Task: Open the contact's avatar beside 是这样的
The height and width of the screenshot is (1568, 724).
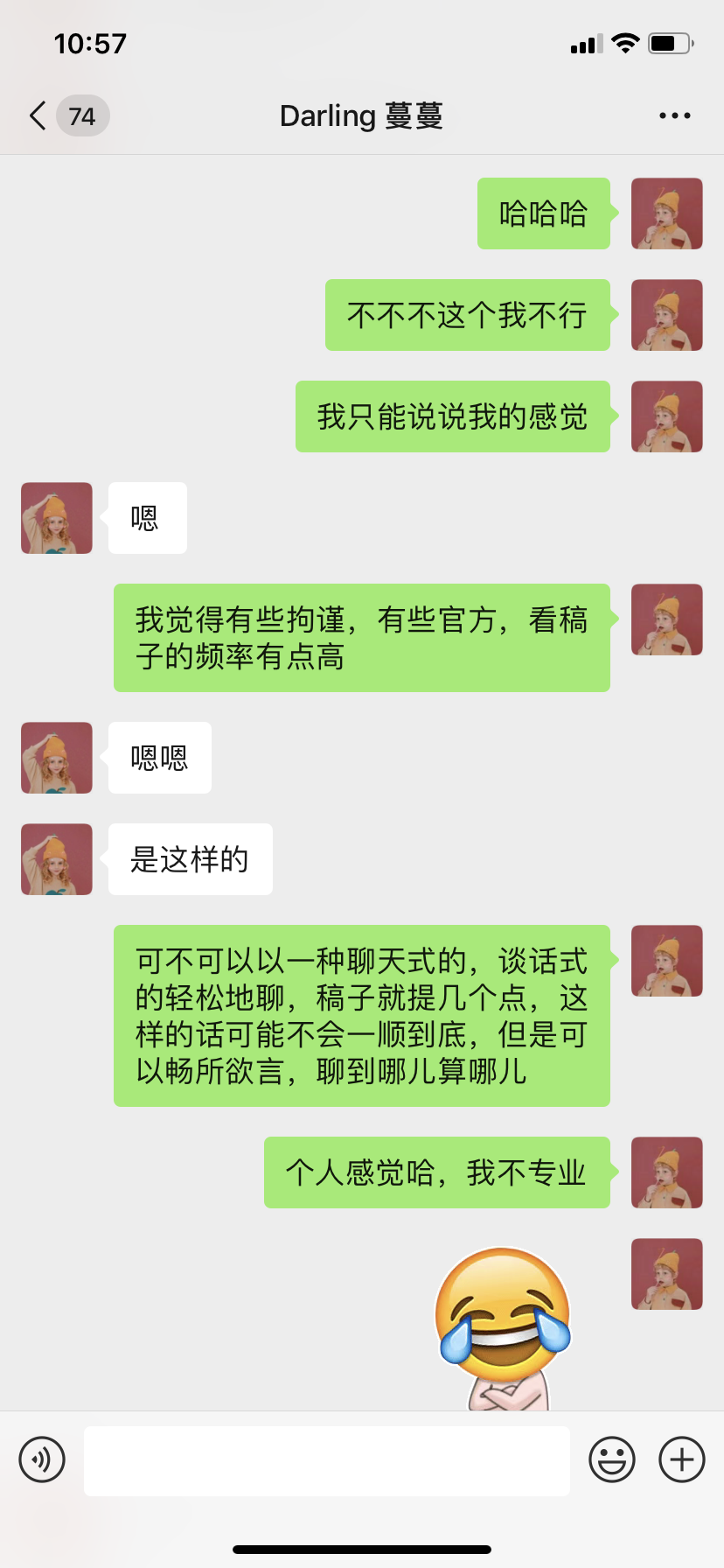Action: click(57, 859)
